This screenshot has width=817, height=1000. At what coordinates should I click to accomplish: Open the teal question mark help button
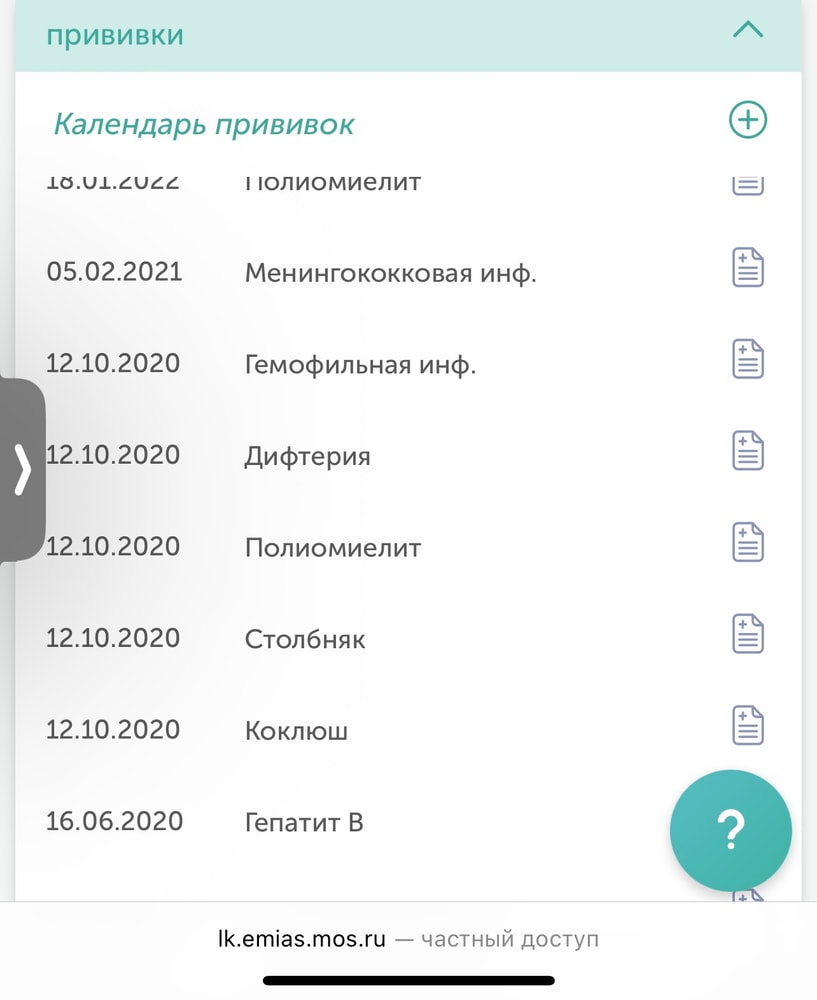click(730, 831)
